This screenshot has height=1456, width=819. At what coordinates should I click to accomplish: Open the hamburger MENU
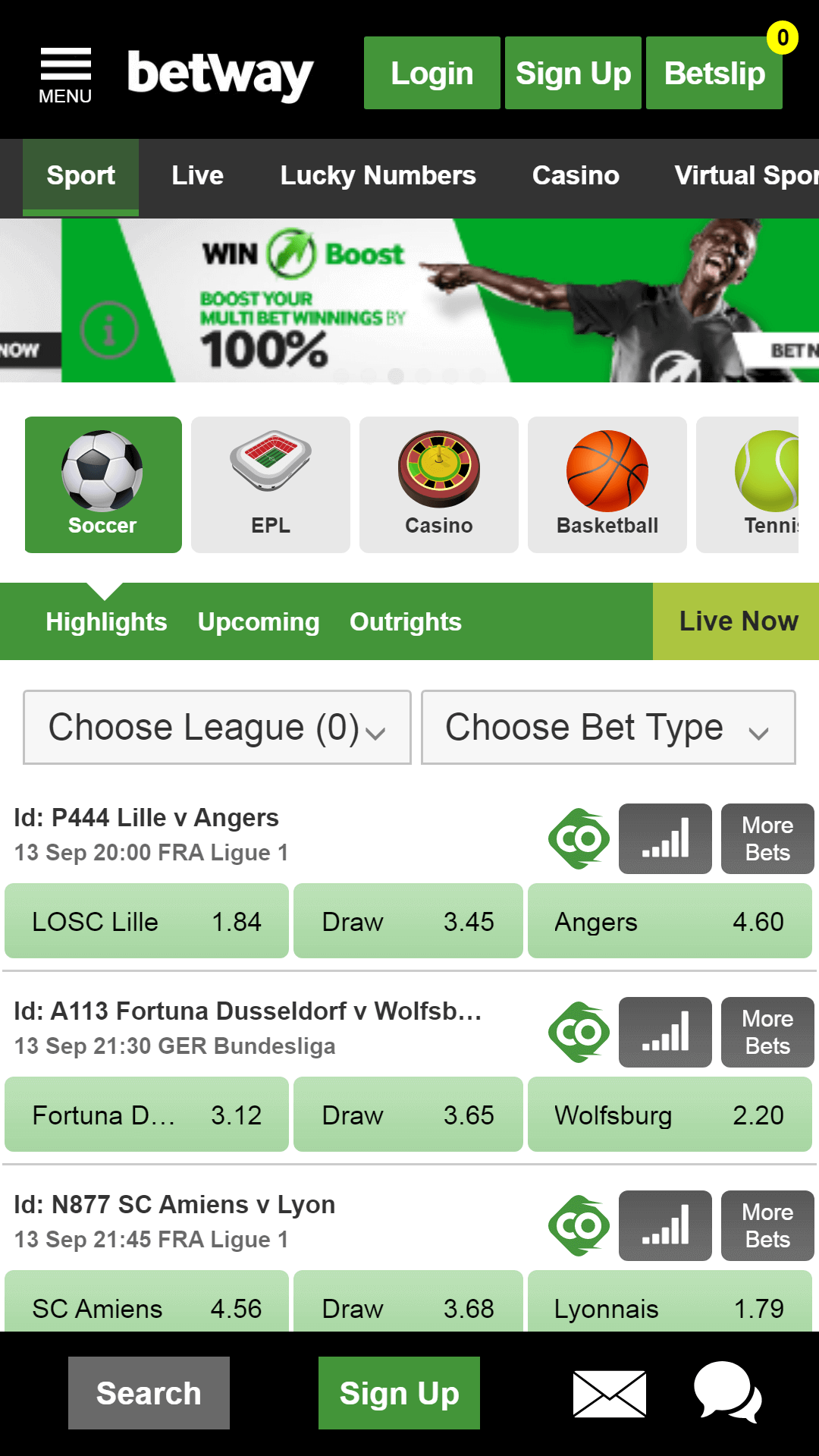65,74
